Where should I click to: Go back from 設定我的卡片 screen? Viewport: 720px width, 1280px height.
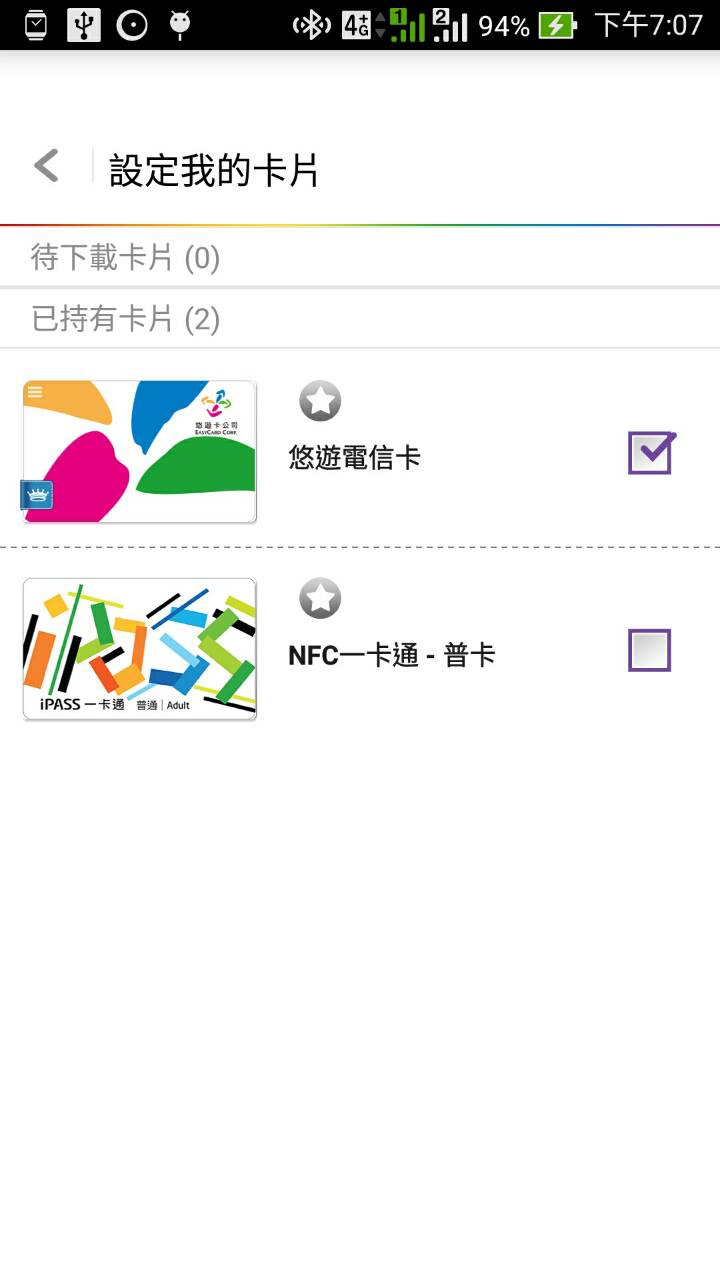[x=47, y=166]
